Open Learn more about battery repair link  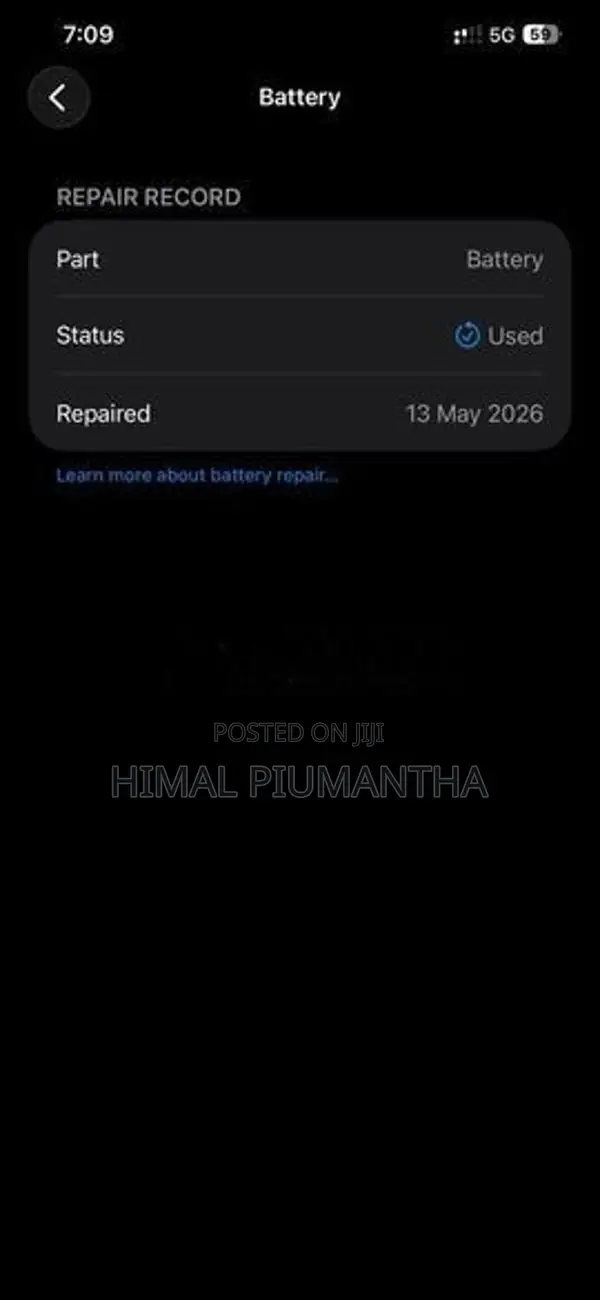[x=197, y=475]
